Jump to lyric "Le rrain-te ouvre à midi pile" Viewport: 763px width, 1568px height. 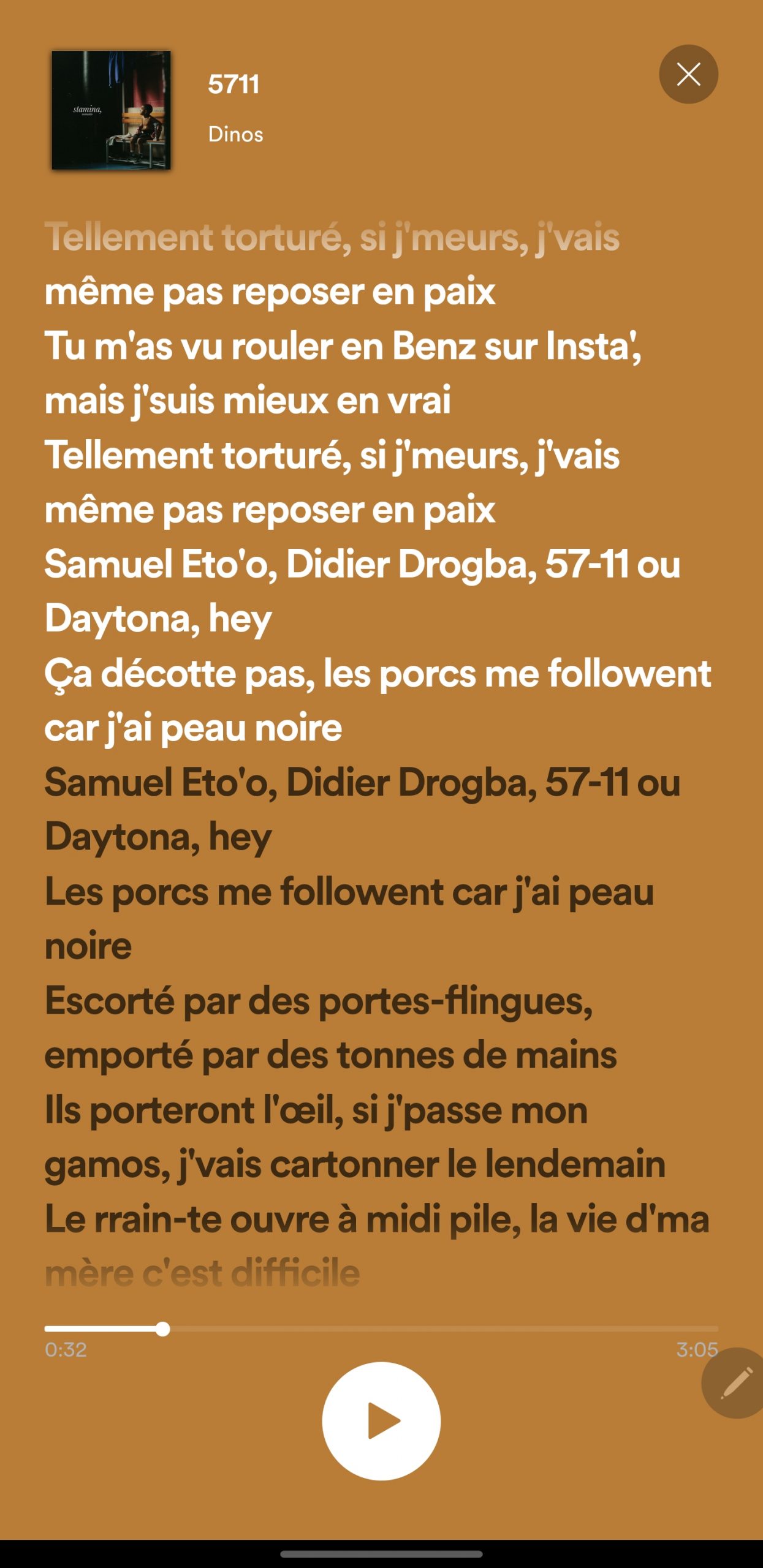tap(376, 1219)
